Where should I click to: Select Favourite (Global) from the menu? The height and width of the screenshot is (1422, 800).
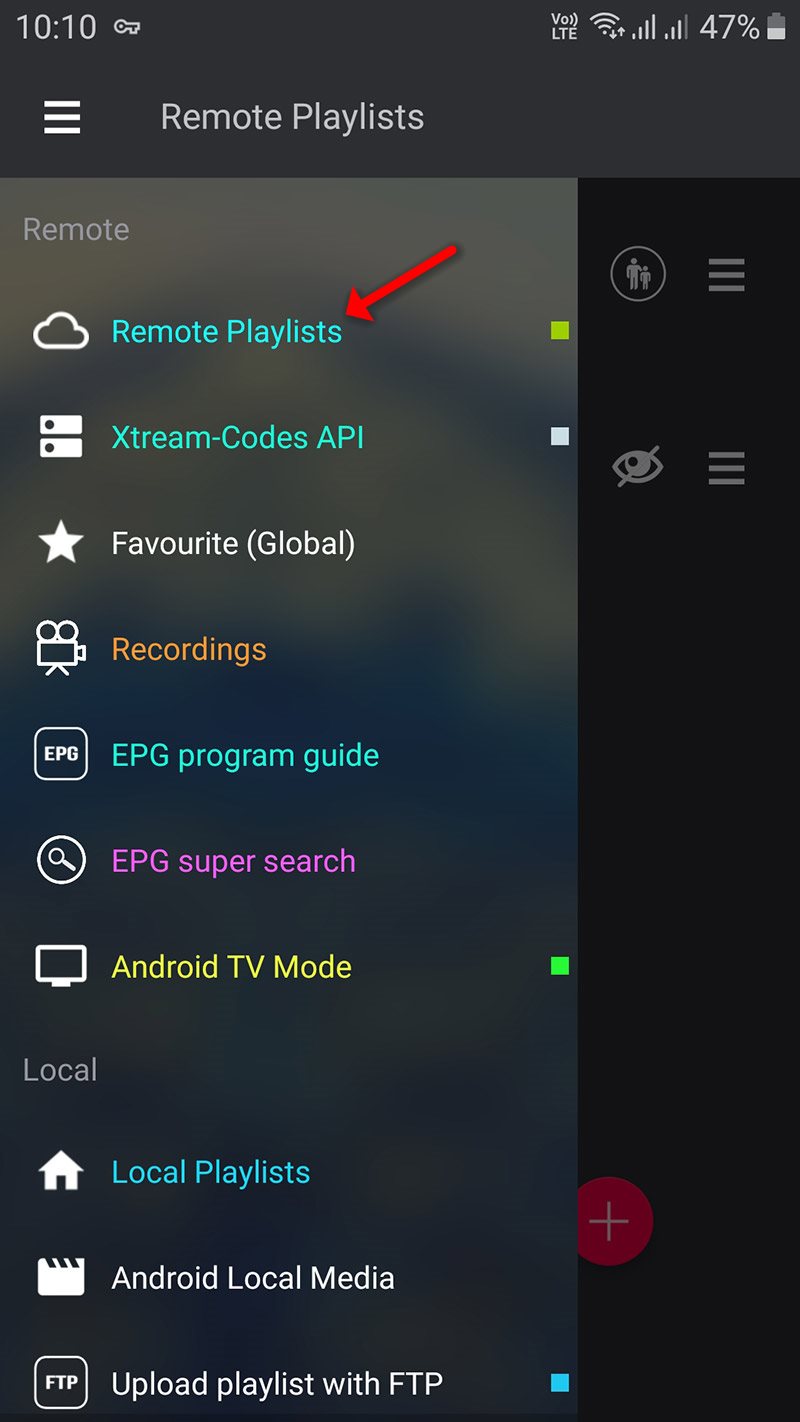coord(233,543)
